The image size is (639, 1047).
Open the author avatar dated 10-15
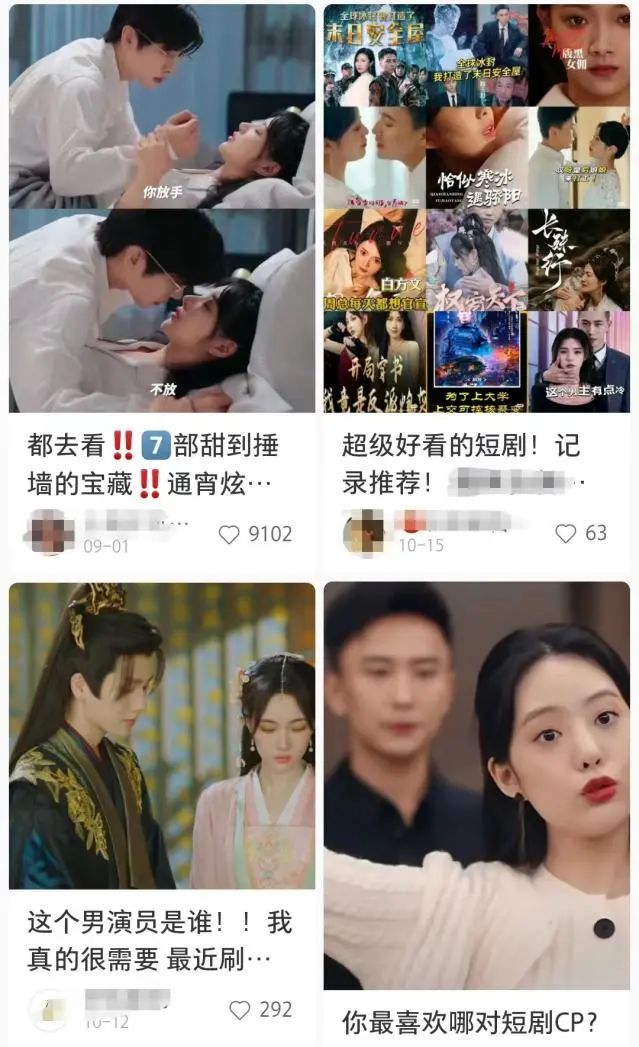tap(363, 530)
